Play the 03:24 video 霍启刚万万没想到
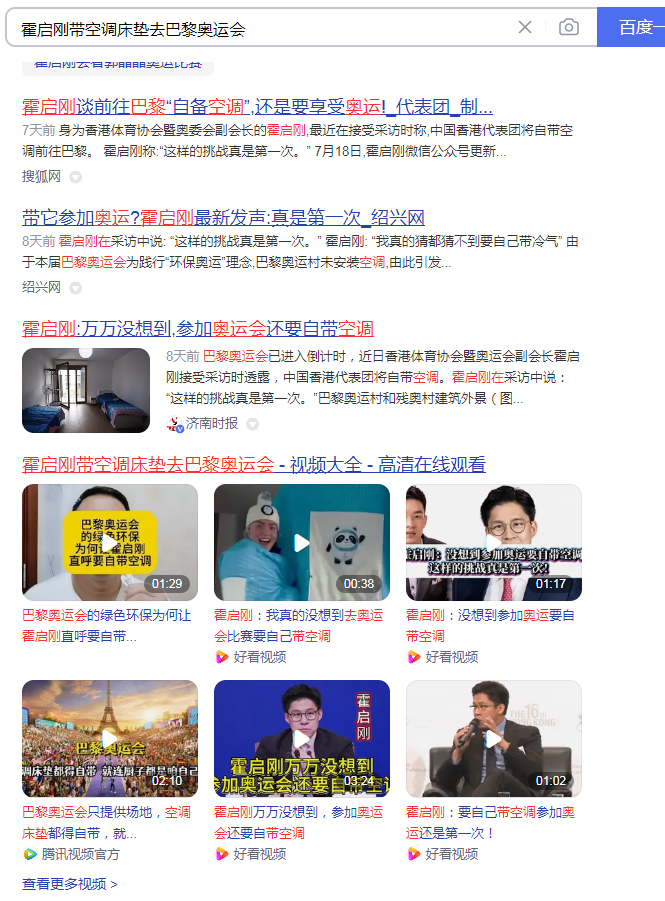665x901 pixels. point(302,738)
